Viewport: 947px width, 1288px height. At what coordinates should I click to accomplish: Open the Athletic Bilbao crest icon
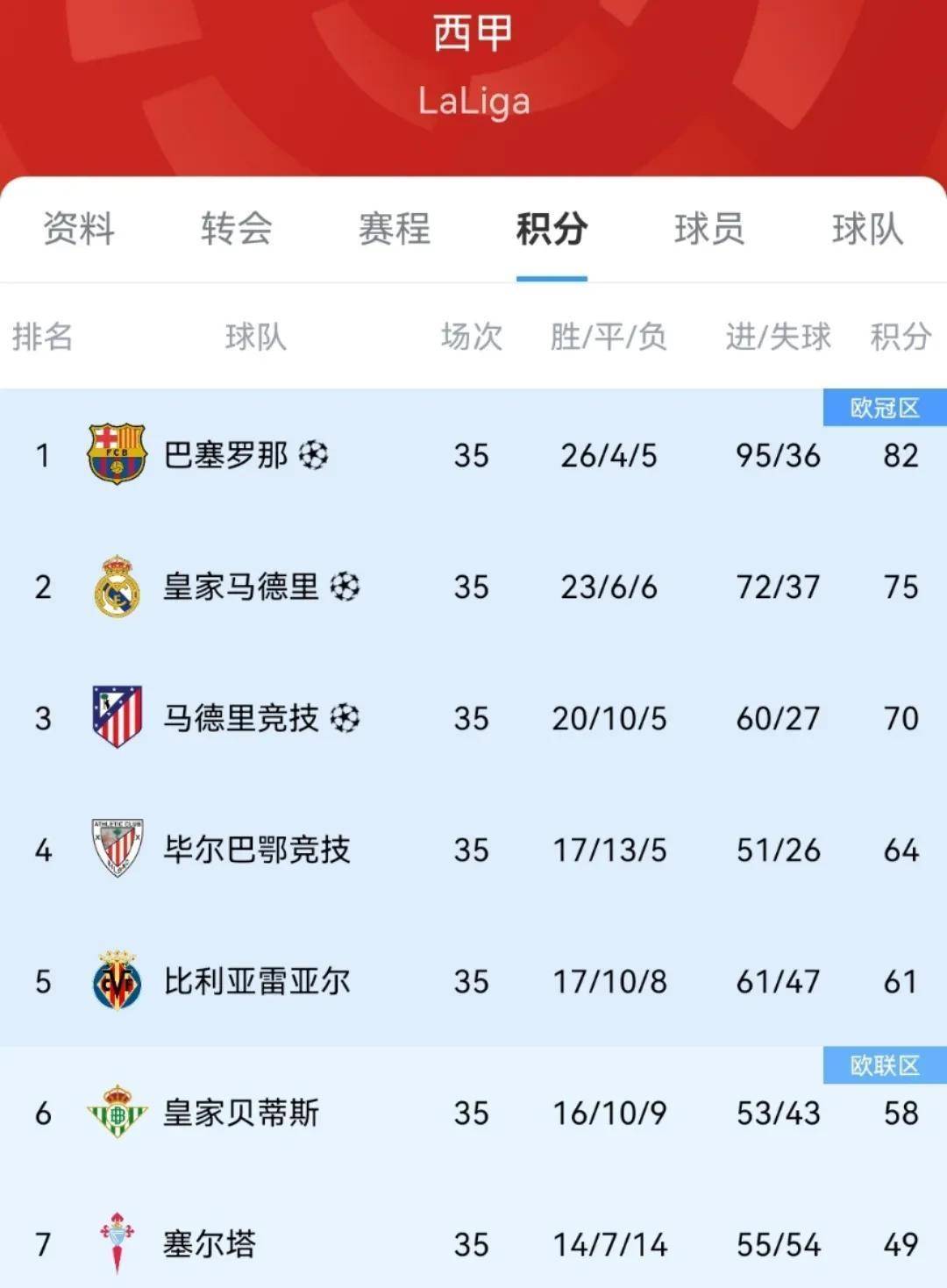(114, 849)
